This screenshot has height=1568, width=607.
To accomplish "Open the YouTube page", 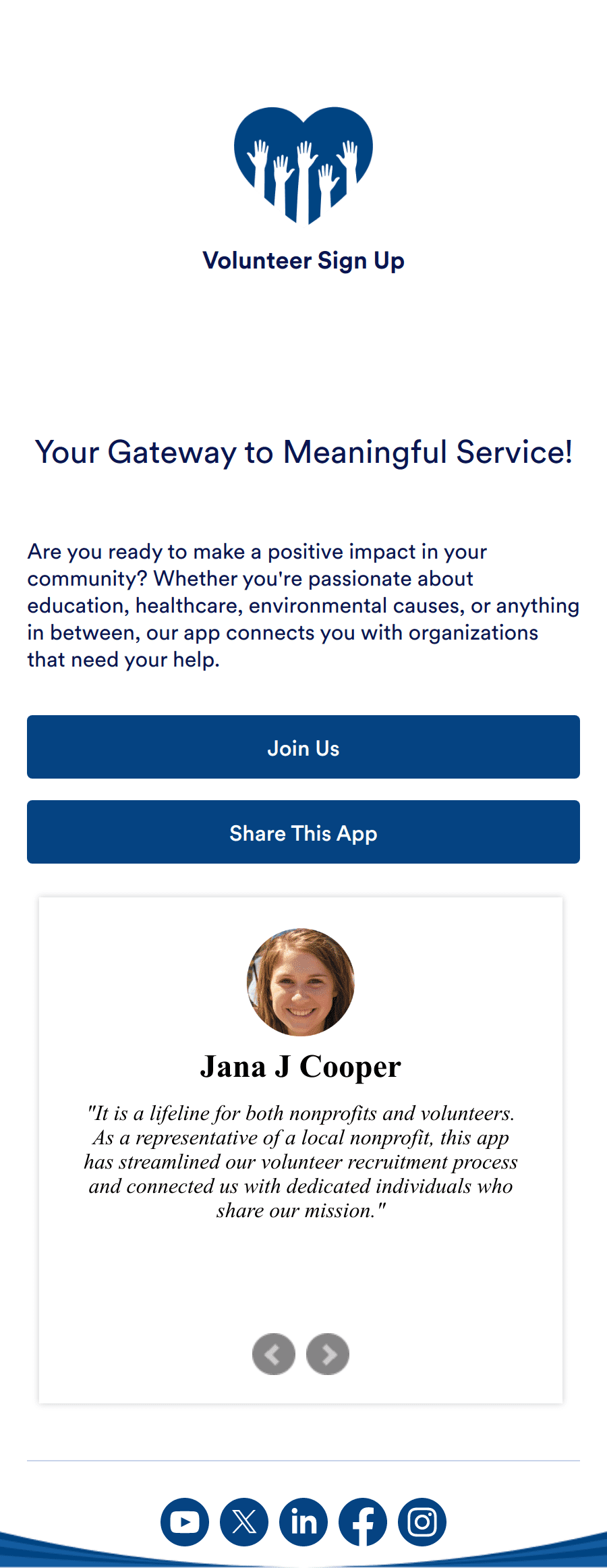I will [x=185, y=1522].
